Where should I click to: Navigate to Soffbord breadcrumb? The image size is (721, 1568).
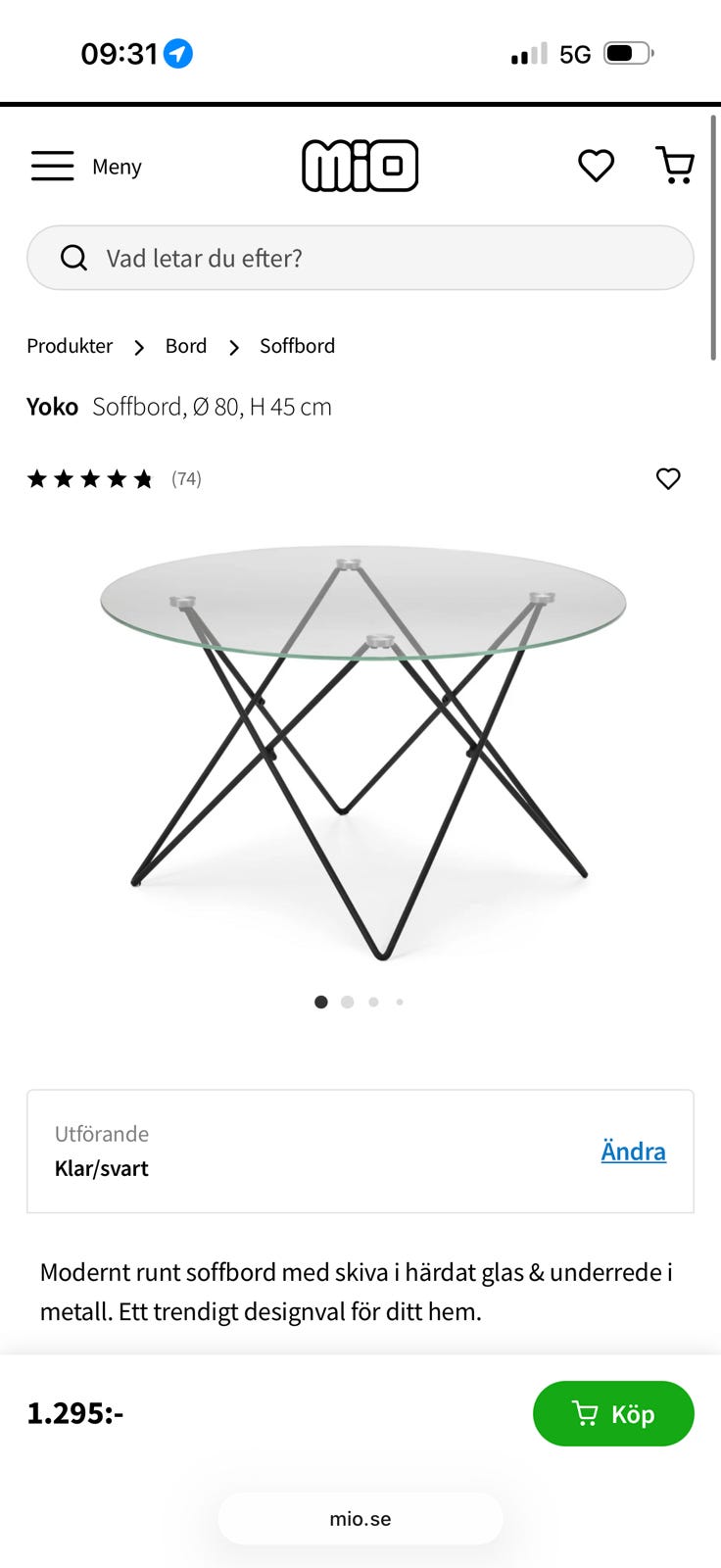pyautogui.click(x=297, y=346)
